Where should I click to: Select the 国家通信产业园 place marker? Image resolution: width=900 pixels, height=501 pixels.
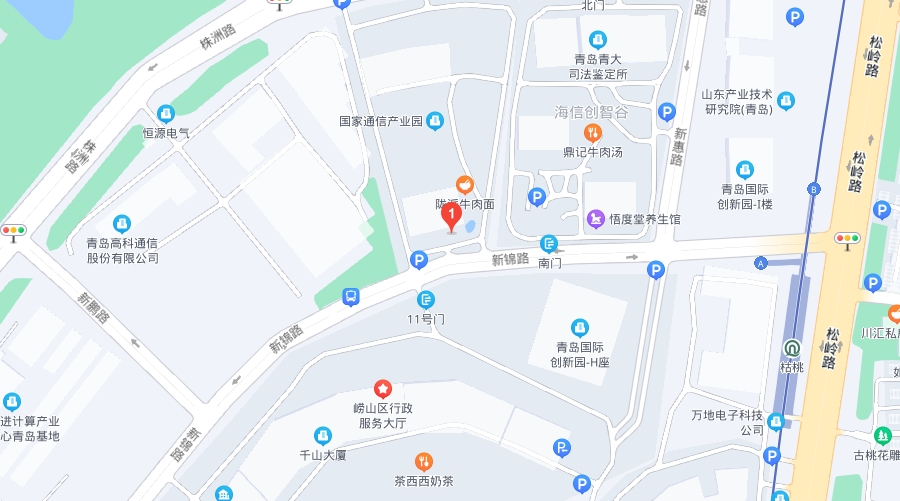pyautogui.click(x=434, y=121)
